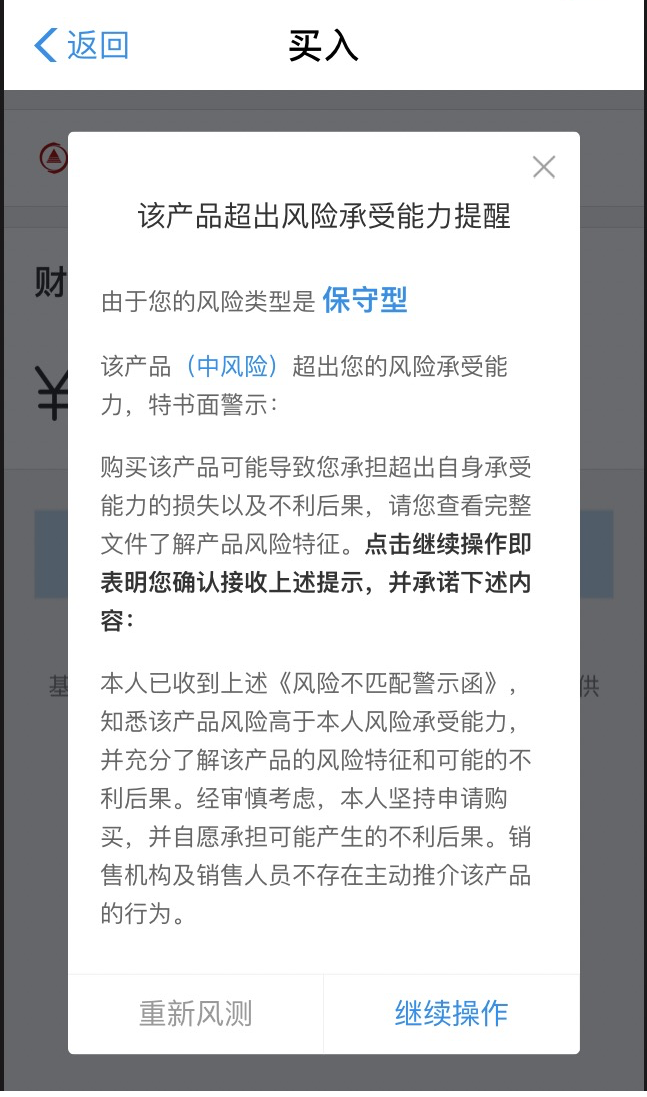This screenshot has height=1097, width=647.
Task: Close the risk warning dialog
Action: (543, 167)
